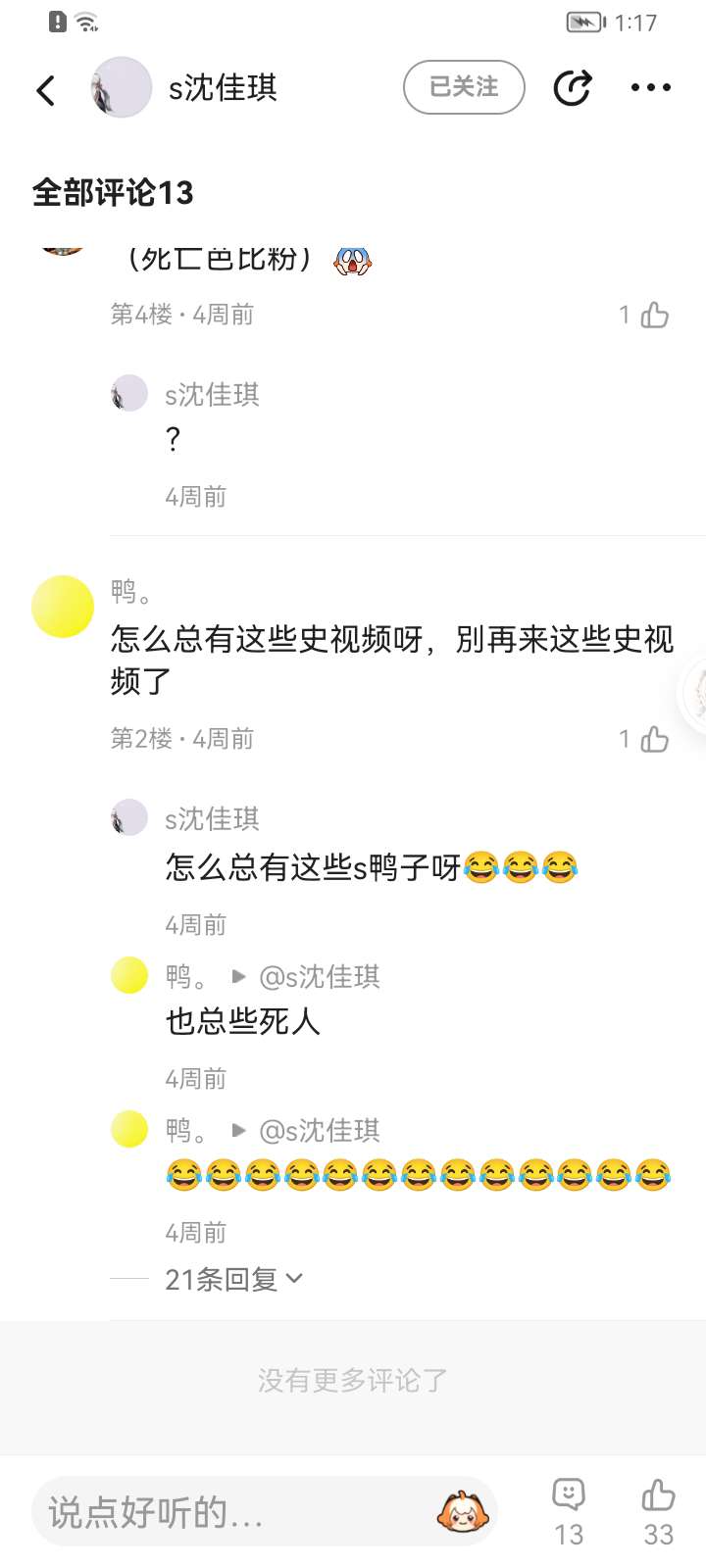Like the 第2楼 comment by 鸭。
This screenshot has height=1568, width=706.
tap(653, 739)
